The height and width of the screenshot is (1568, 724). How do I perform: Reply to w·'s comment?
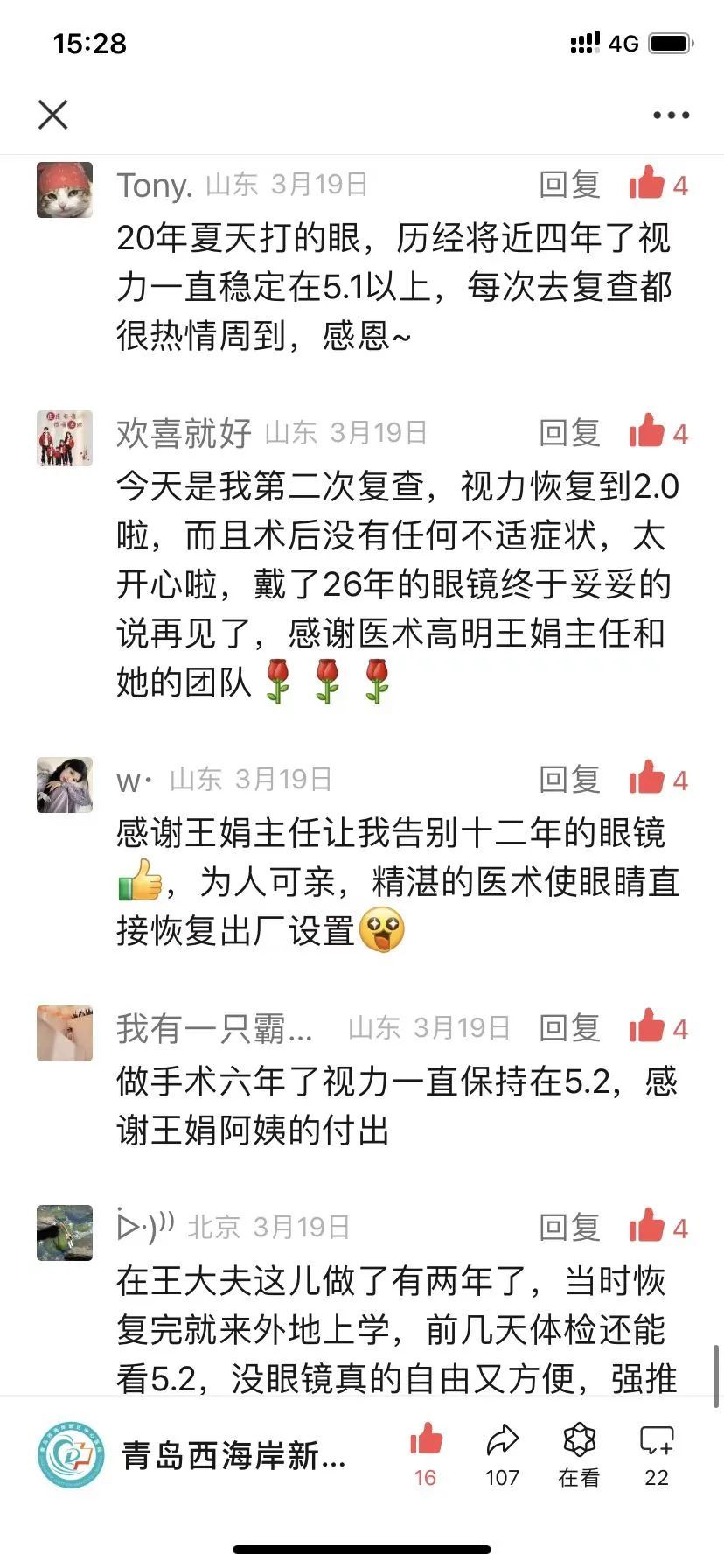pos(569,780)
